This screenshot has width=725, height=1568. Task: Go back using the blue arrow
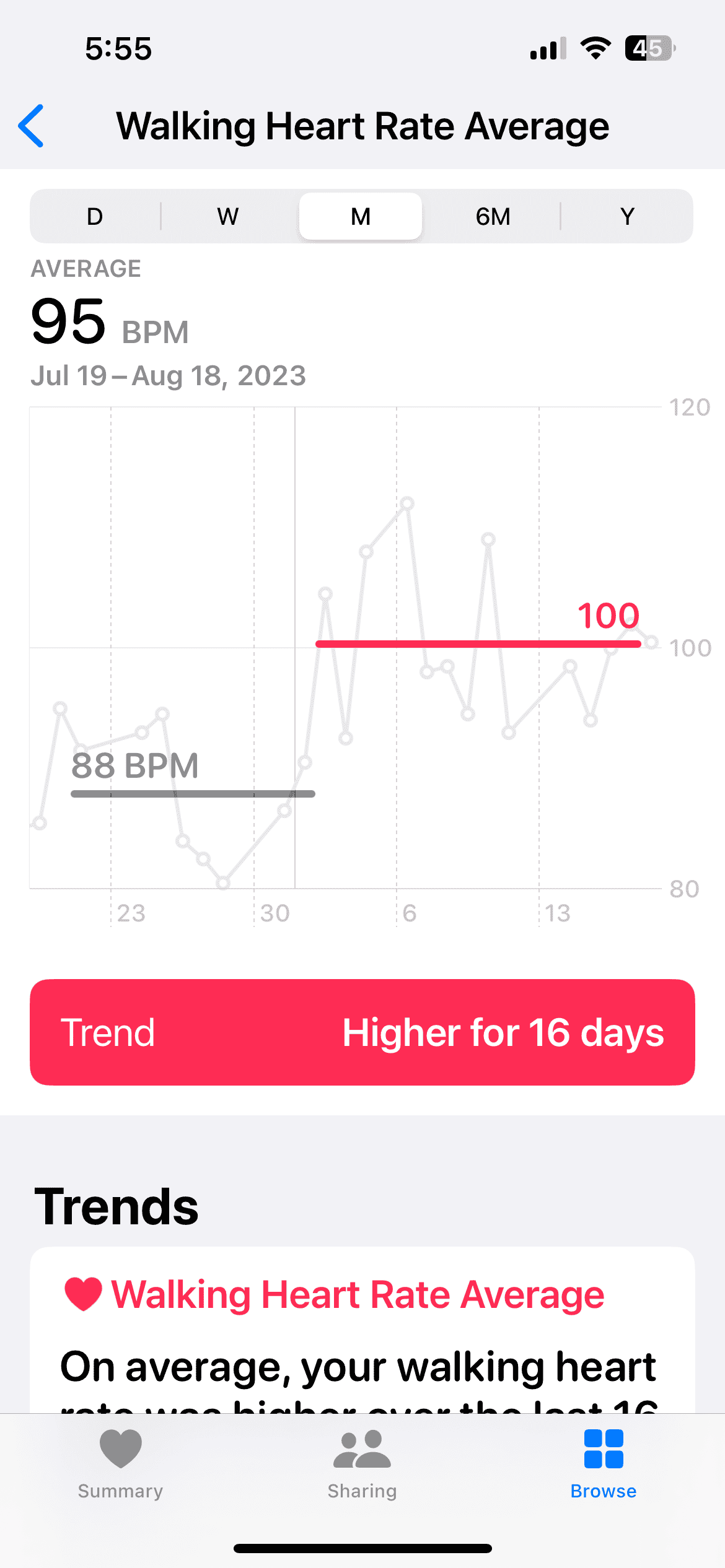pos(32,126)
